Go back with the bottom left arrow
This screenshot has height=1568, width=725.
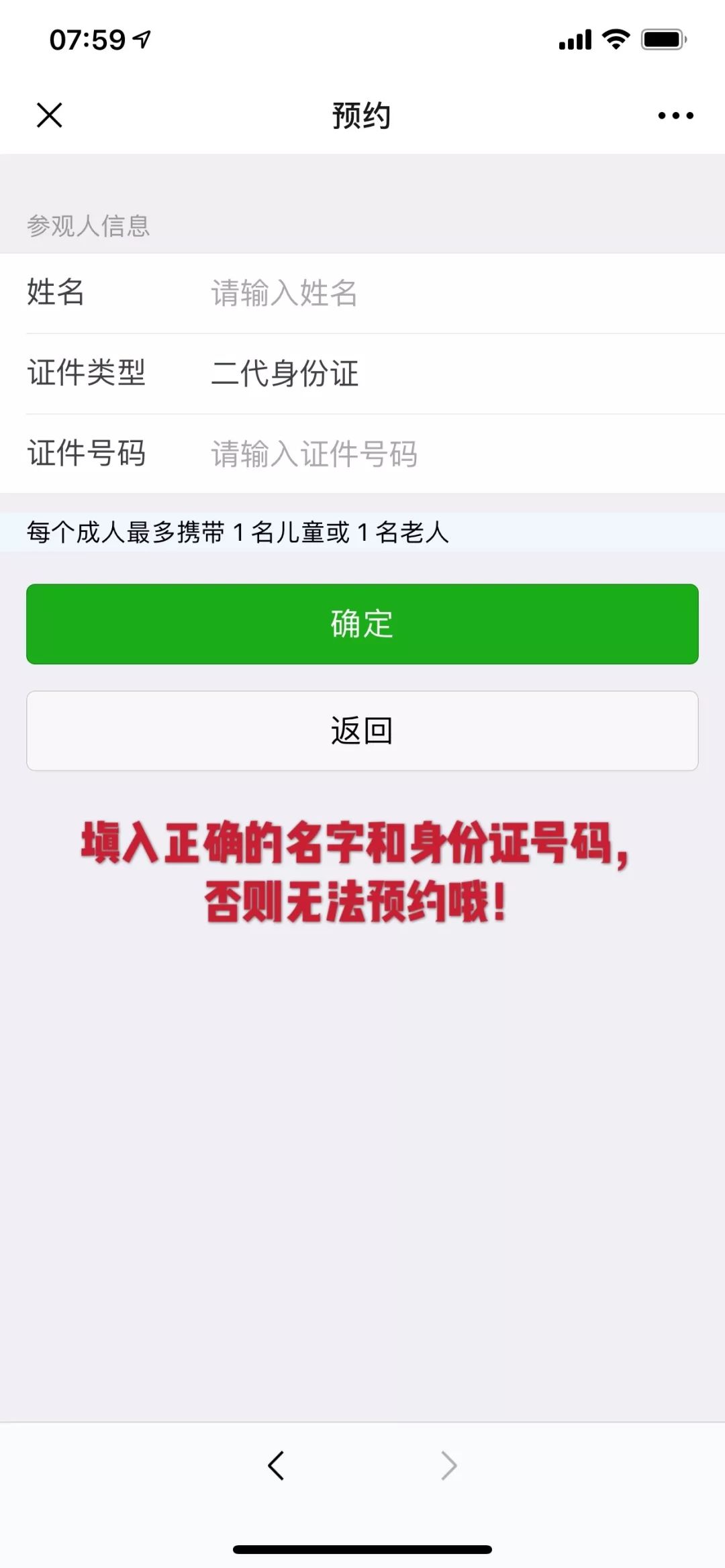[x=276, y=1466]
